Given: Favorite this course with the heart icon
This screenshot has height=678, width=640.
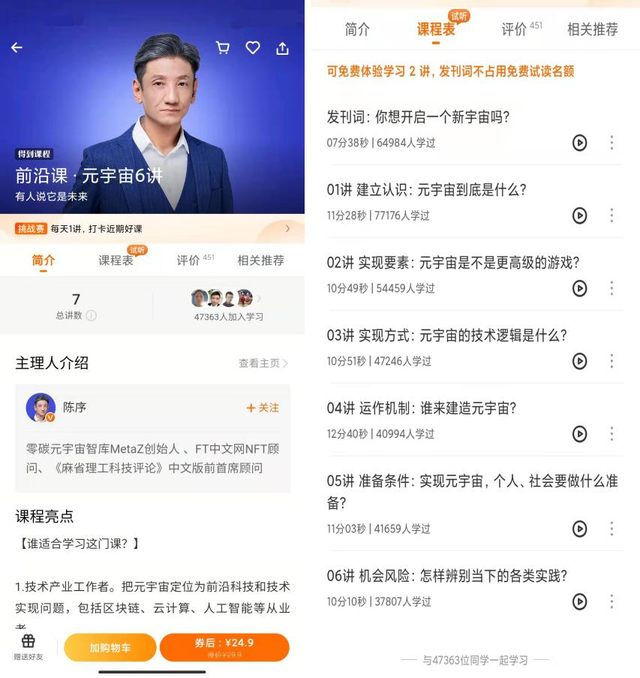Looking at the screenshot, I should click(x=253, y=48).
